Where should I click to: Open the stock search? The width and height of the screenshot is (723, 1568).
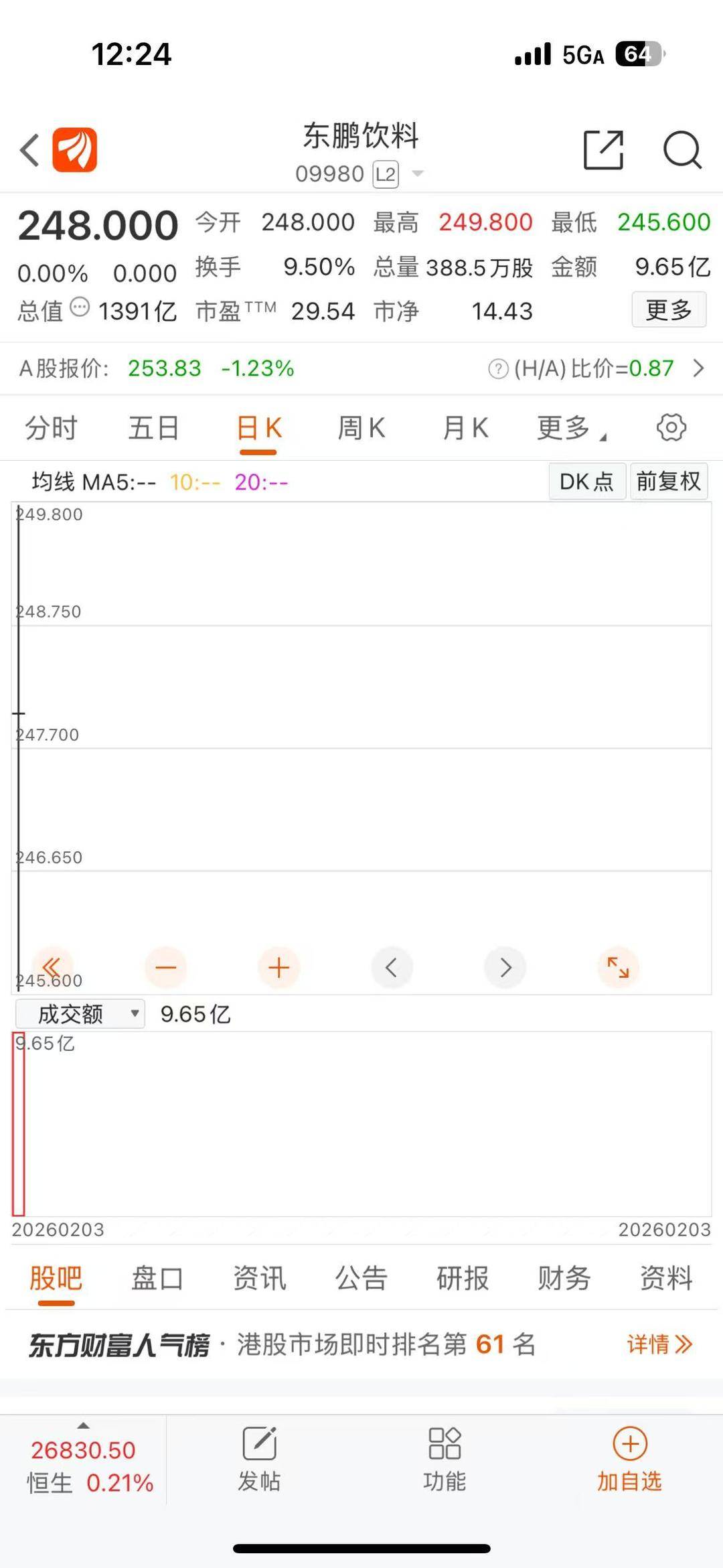(x=681, y=150)
